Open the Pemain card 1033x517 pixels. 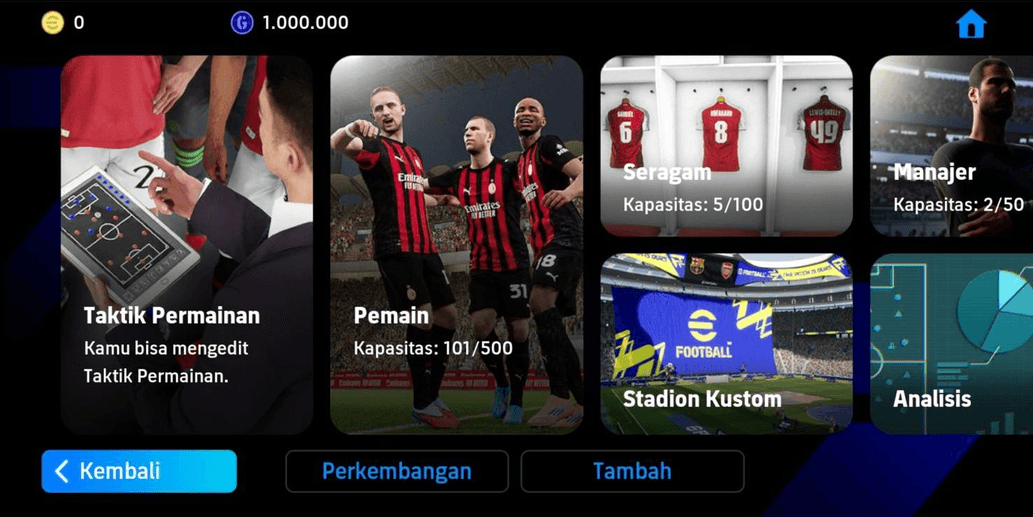tap(456, 245)
